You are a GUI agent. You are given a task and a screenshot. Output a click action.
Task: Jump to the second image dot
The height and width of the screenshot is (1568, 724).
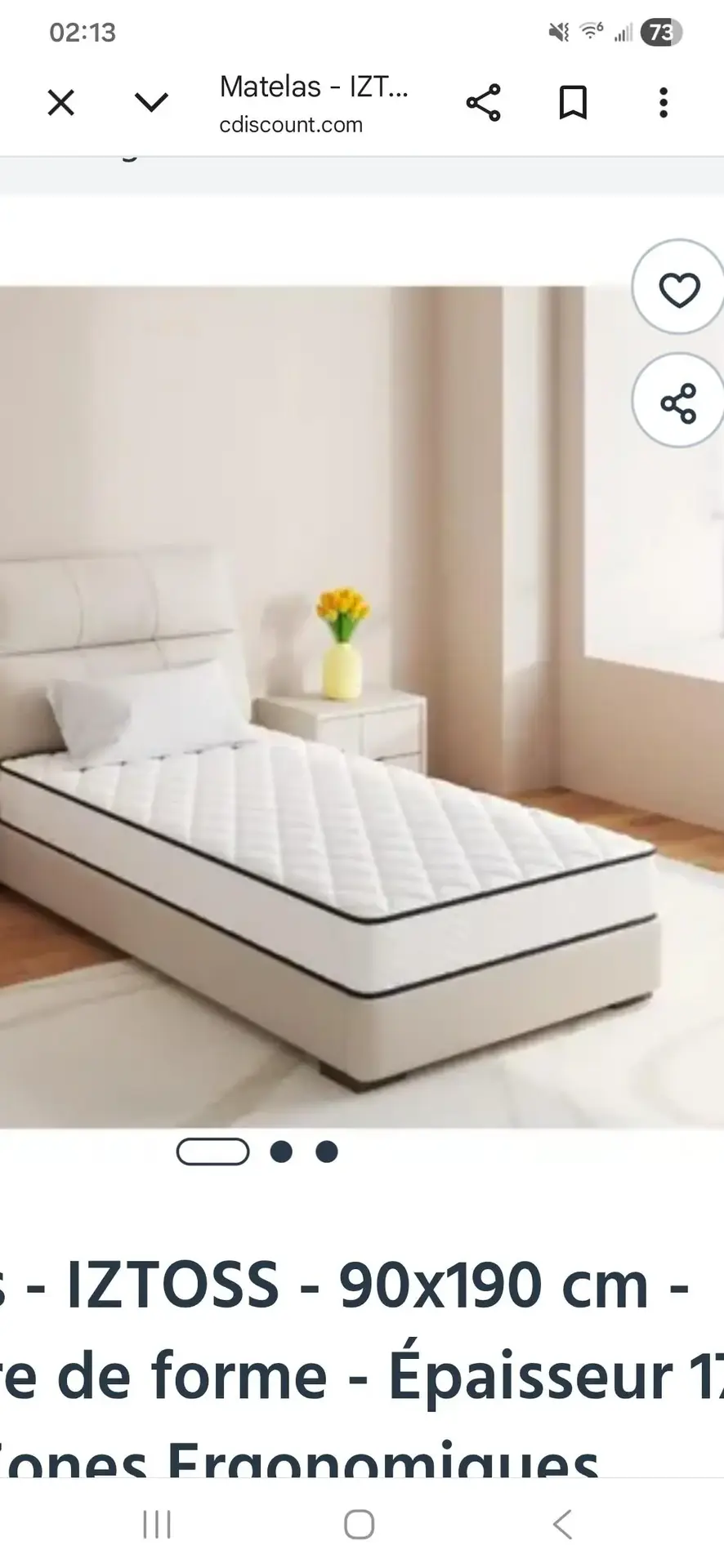click(x=281, y=1151)
